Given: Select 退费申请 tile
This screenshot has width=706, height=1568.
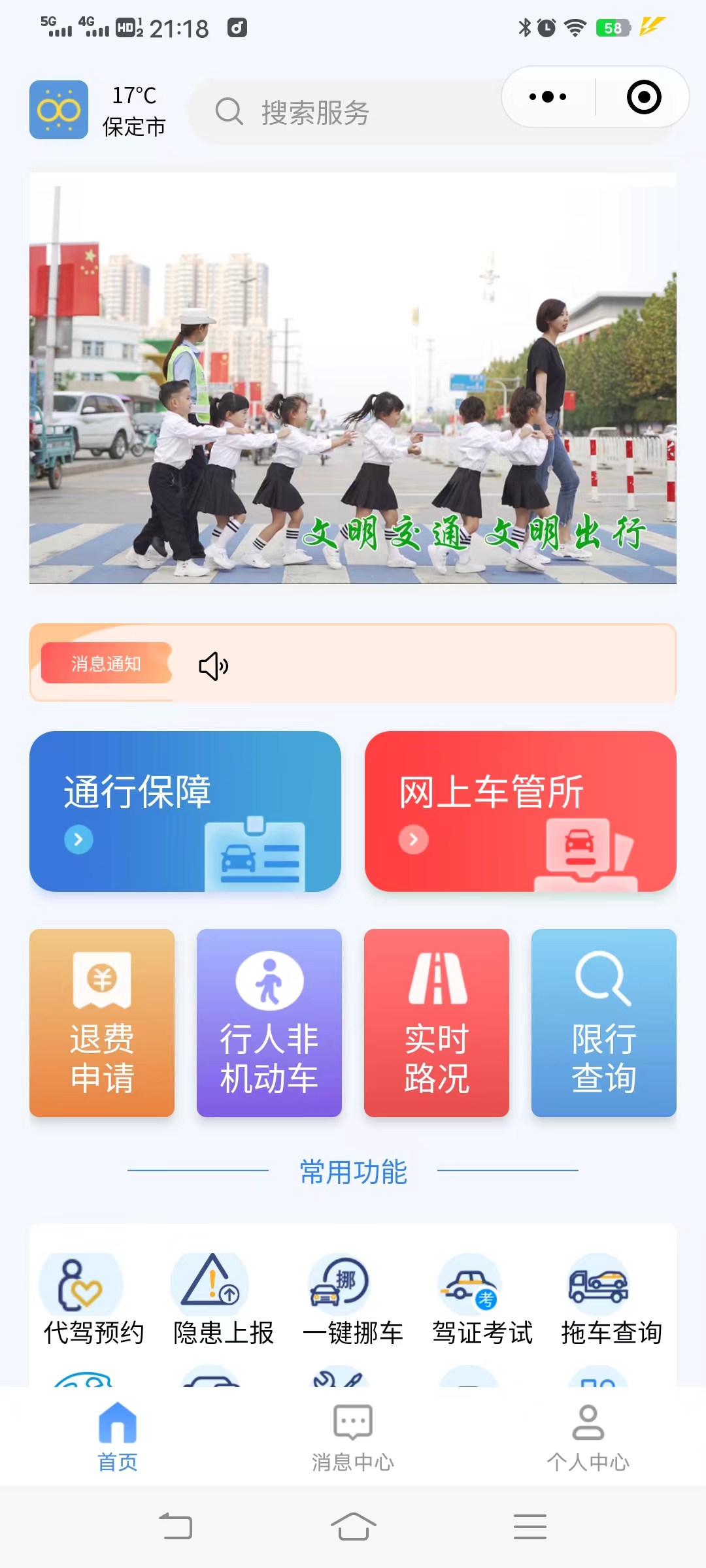Looking at the screenshot, I should 102,1022.
